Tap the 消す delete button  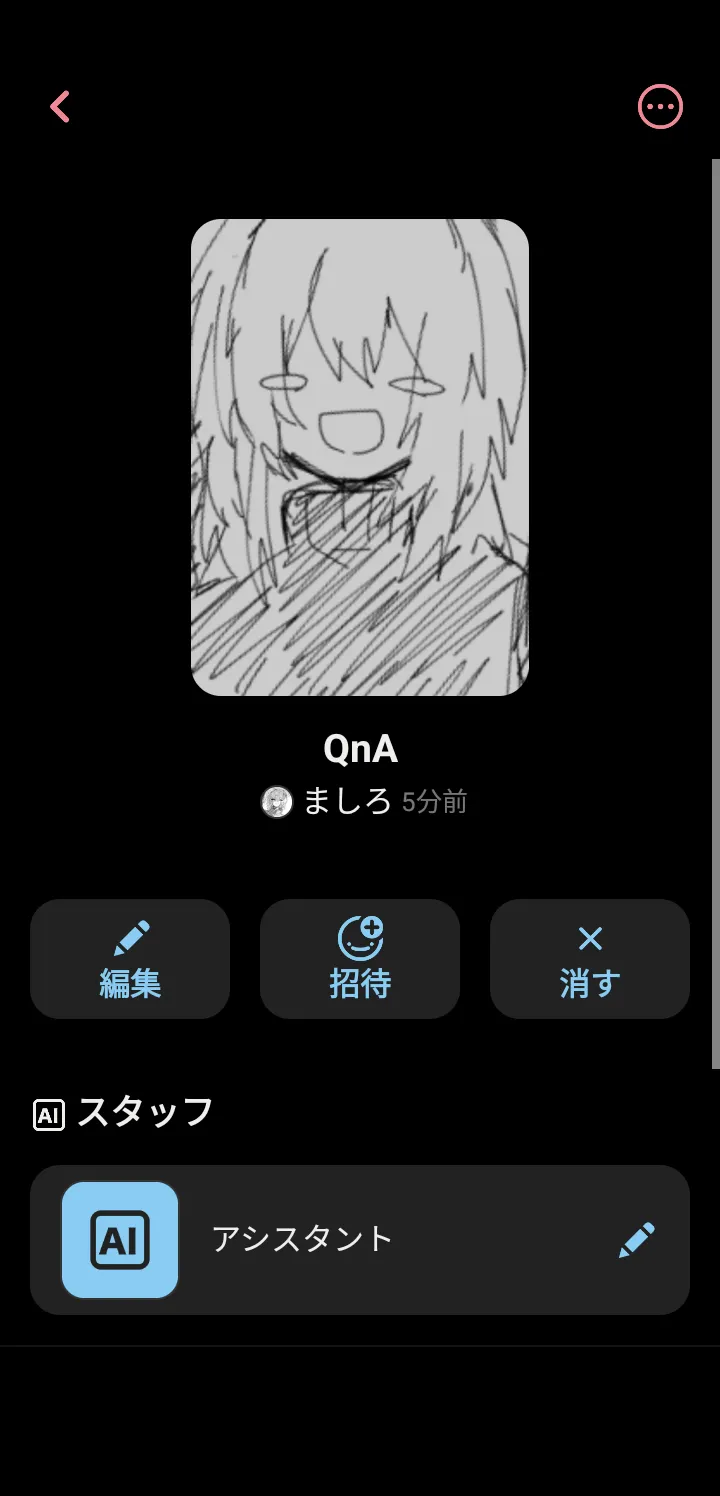click(x=590, y=959)
